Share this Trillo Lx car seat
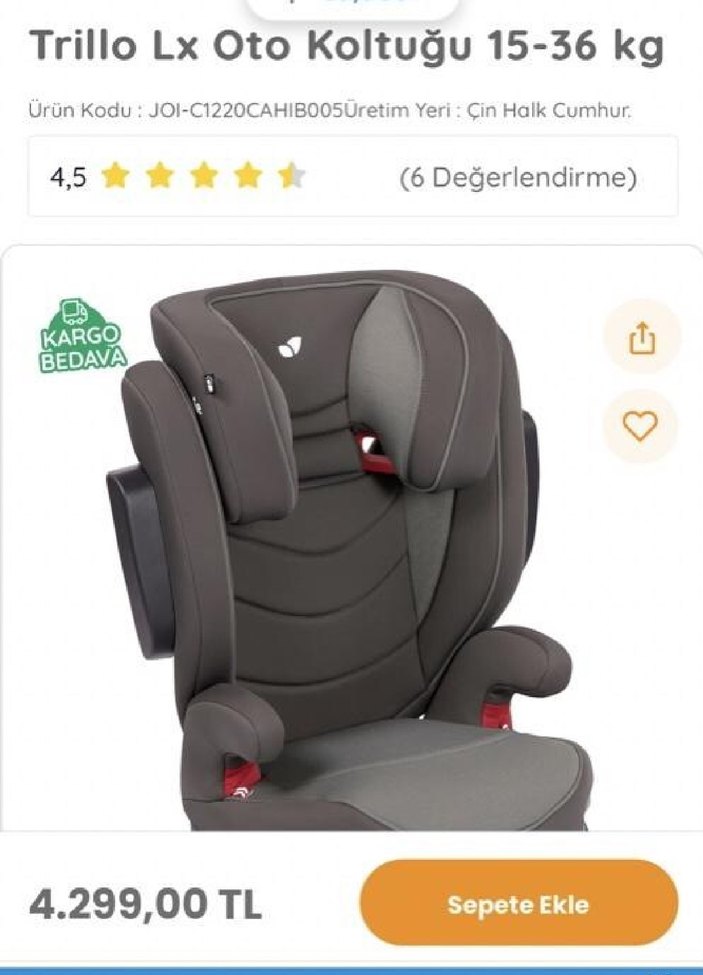Viewport: 703px width, 975px height. (x=641, y=338)
